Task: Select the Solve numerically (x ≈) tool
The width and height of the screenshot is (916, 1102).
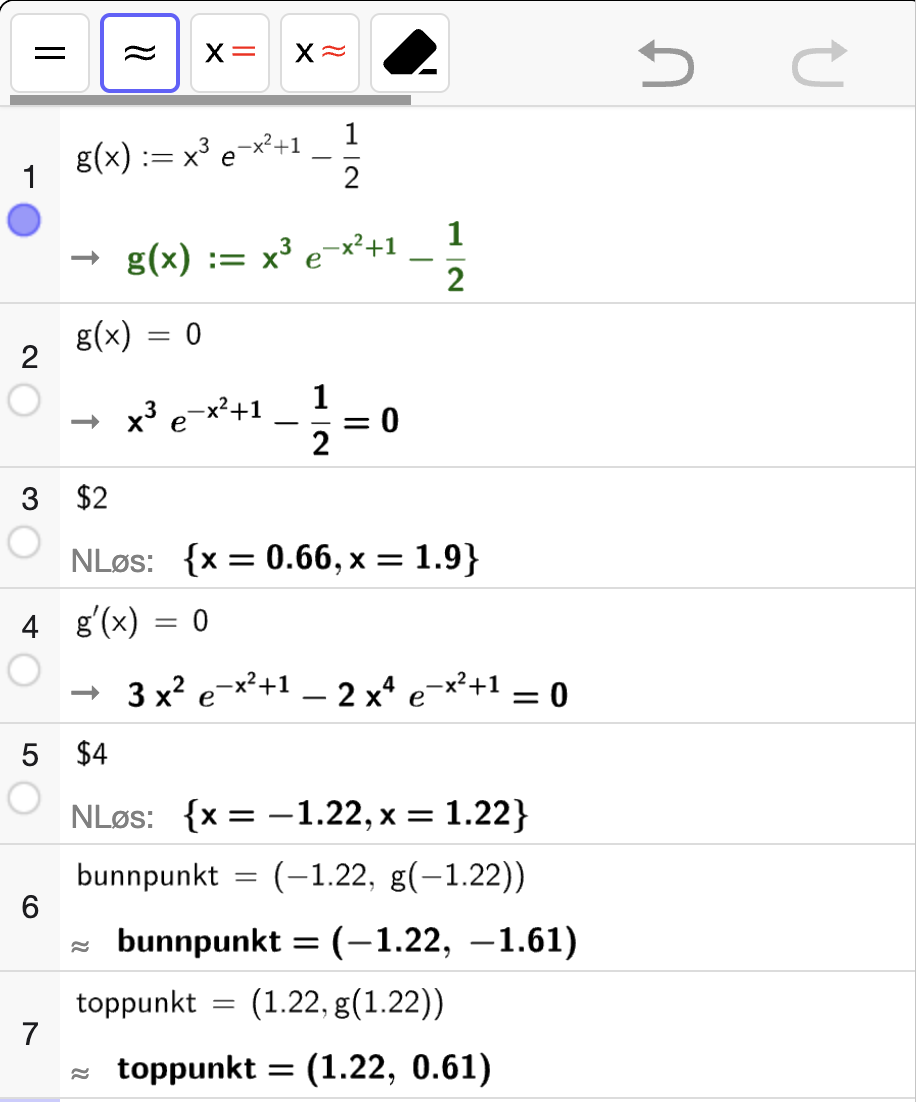Action: coord(320,53)
